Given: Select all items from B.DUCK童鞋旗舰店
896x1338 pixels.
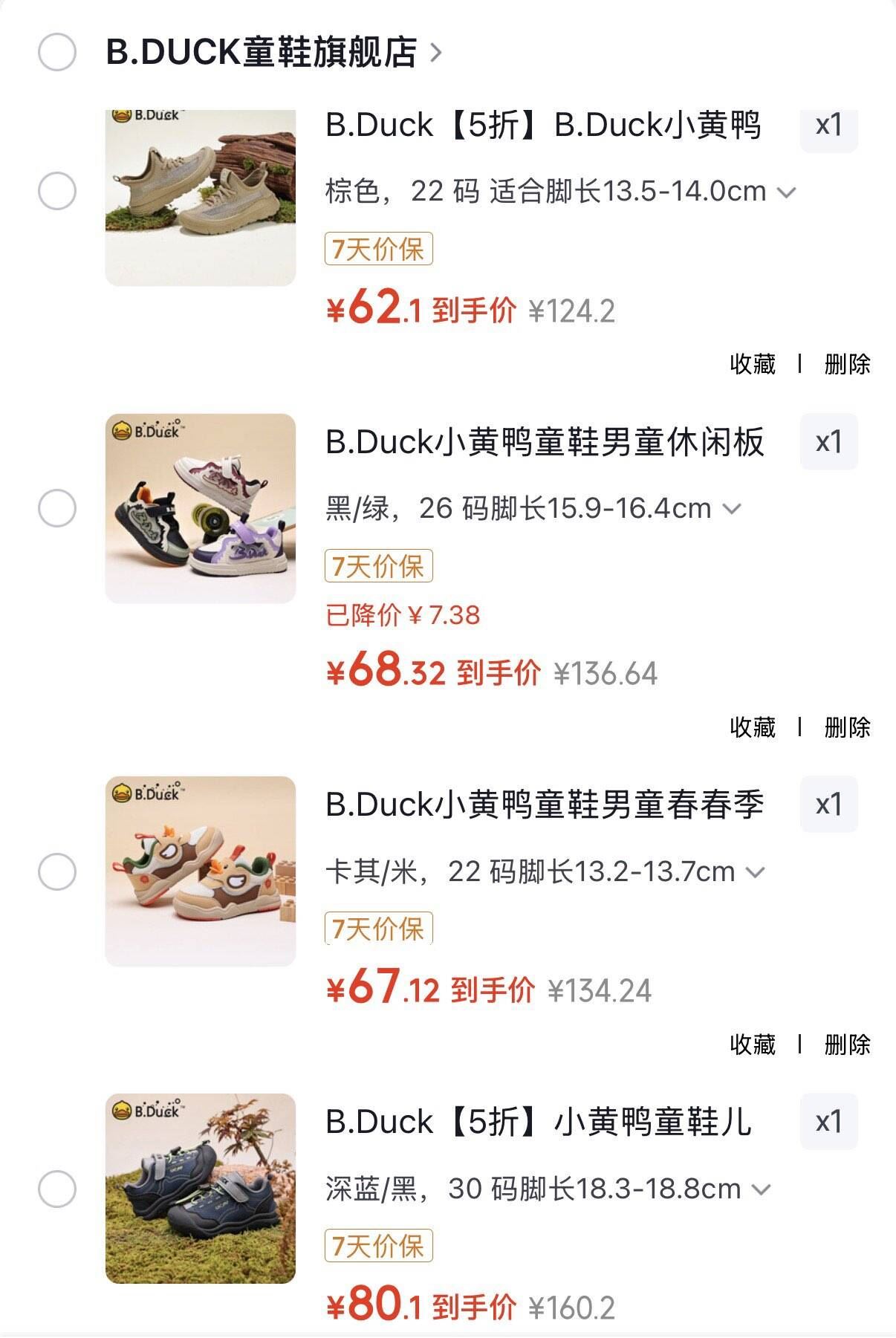Looking at the screenshot, I should [57, 52].
